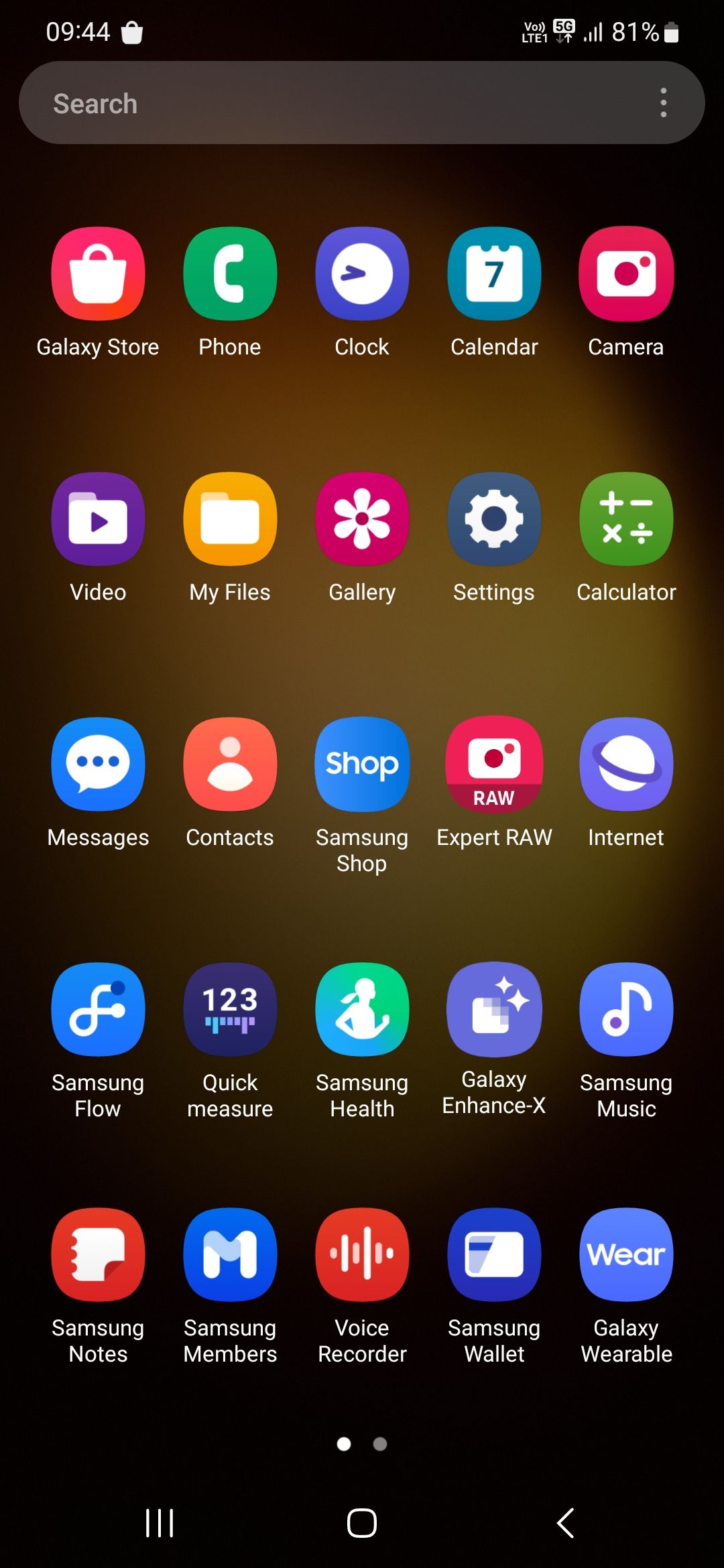Open the three-dot options menu
Screen dimensions: 724x1568
pyautogui.click(x=663, y=103)
